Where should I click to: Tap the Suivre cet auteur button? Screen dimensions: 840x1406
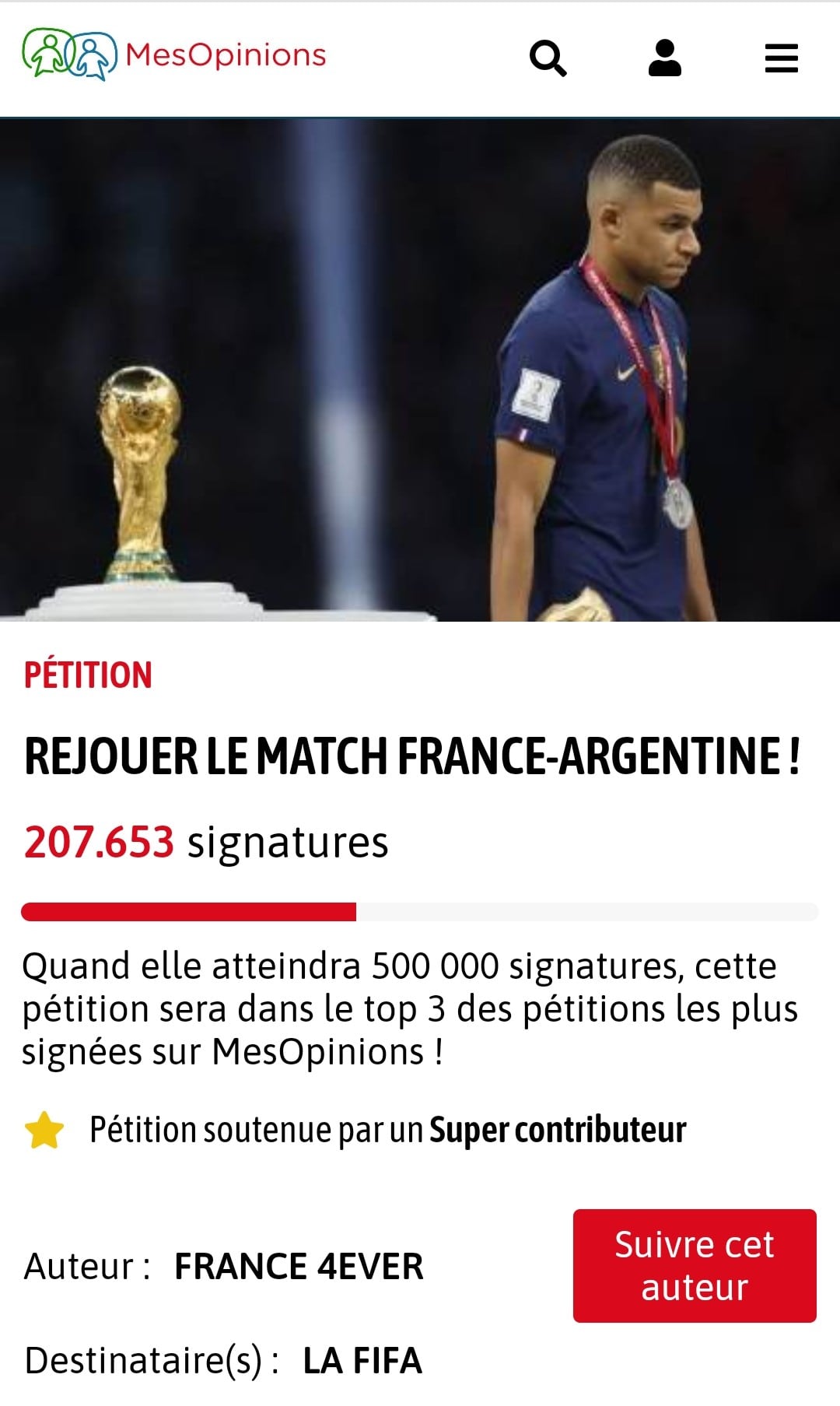pos(695,1265)
